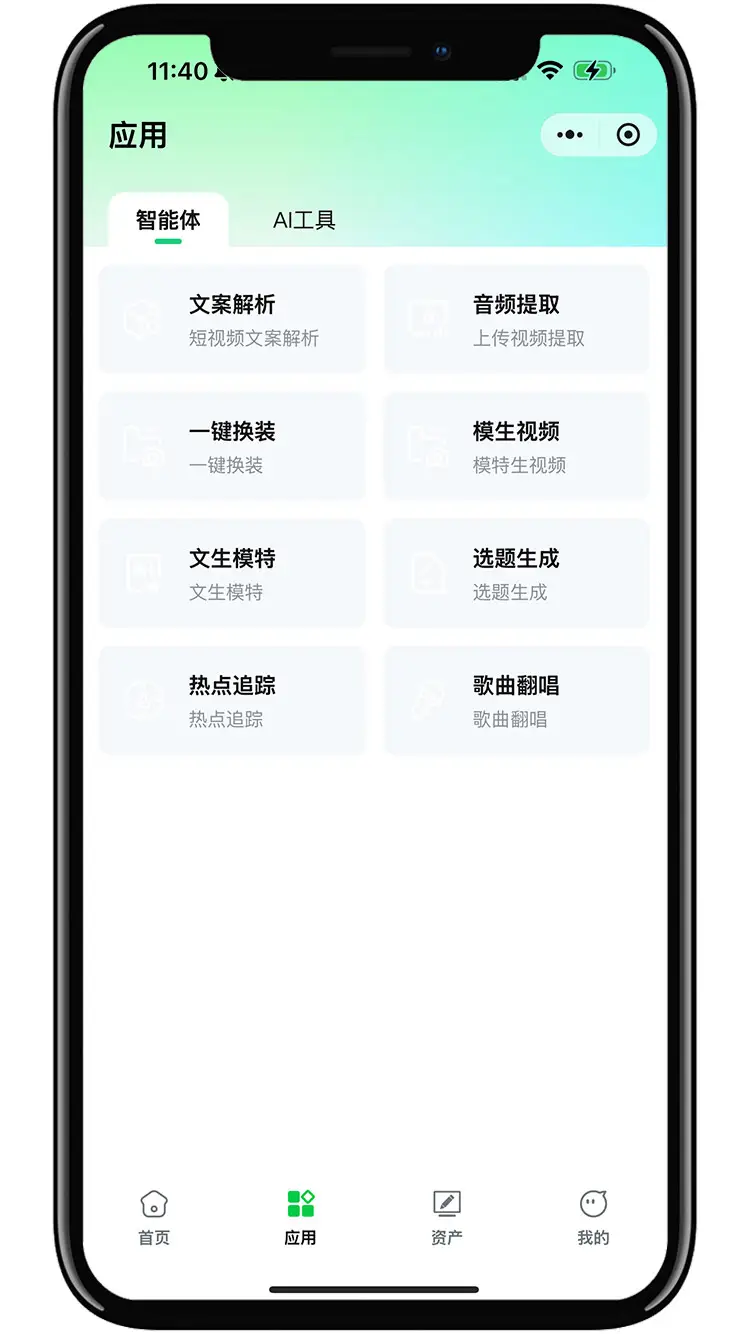750x1334 pixels.
Task: Open the mini program more-options menu
Action: point(570,135)
